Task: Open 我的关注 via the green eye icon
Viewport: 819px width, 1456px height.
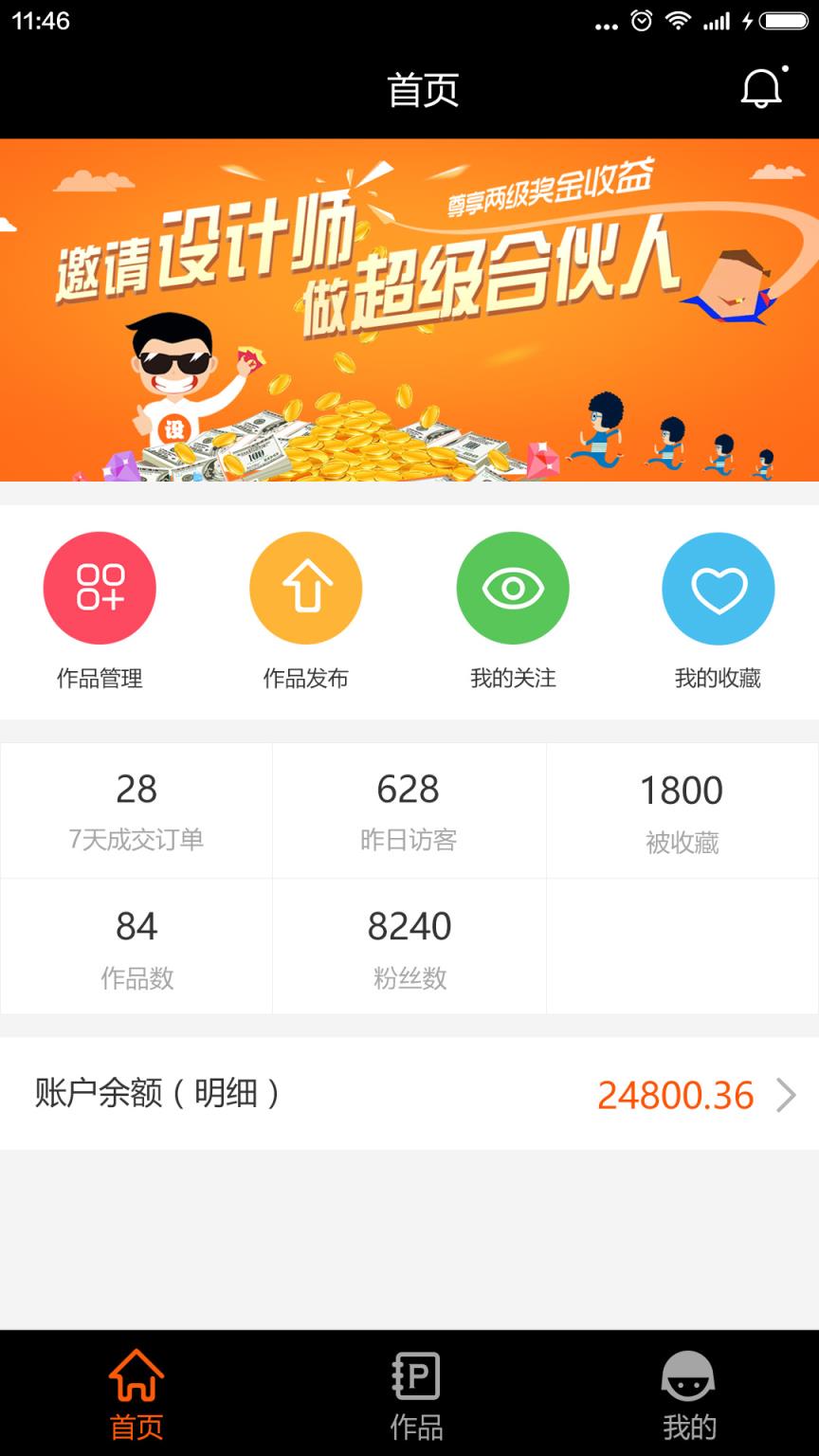Action: pyautogui.click(x=512, y=587)
